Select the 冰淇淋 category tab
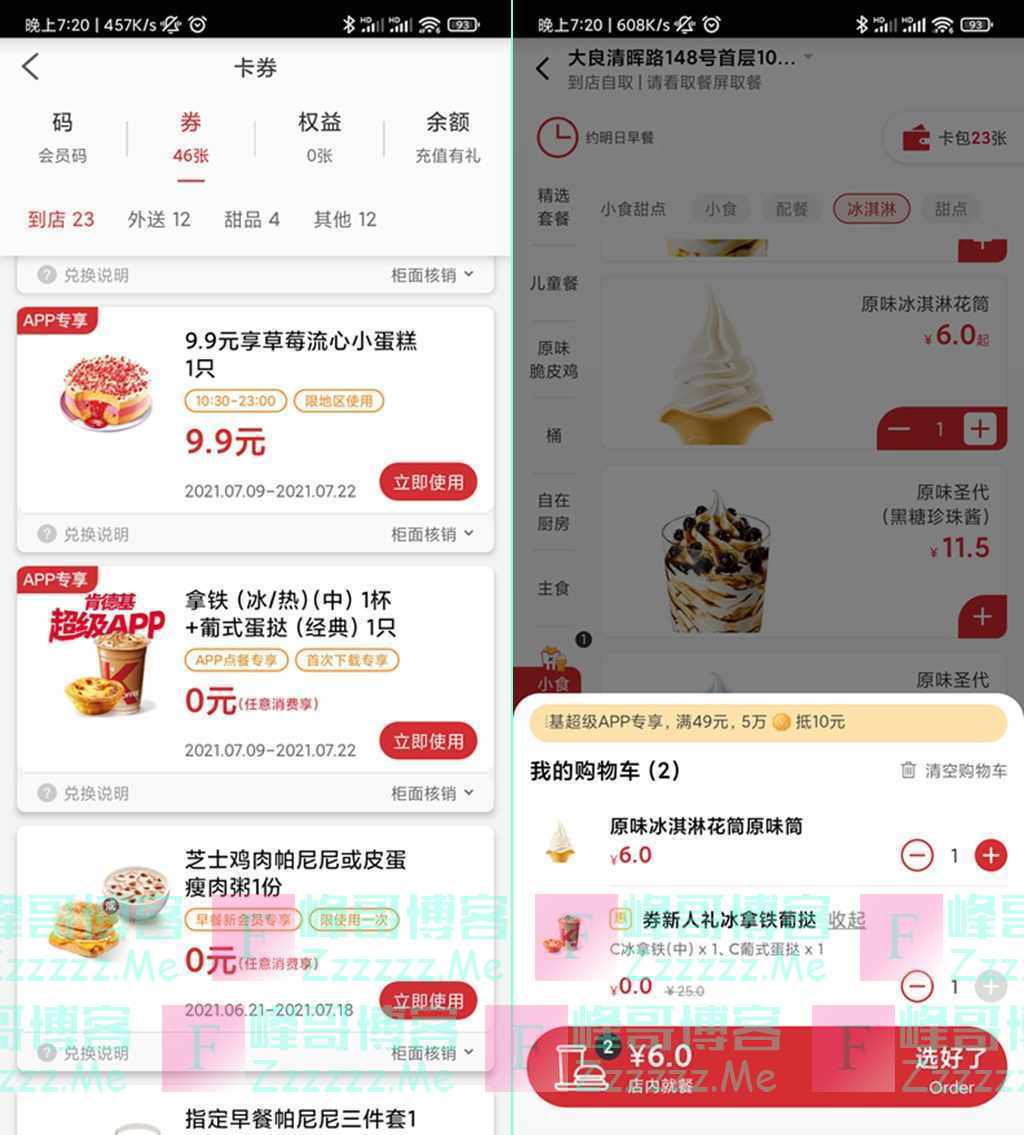The image size is (1024, 1135). click(x=871, y=209)
